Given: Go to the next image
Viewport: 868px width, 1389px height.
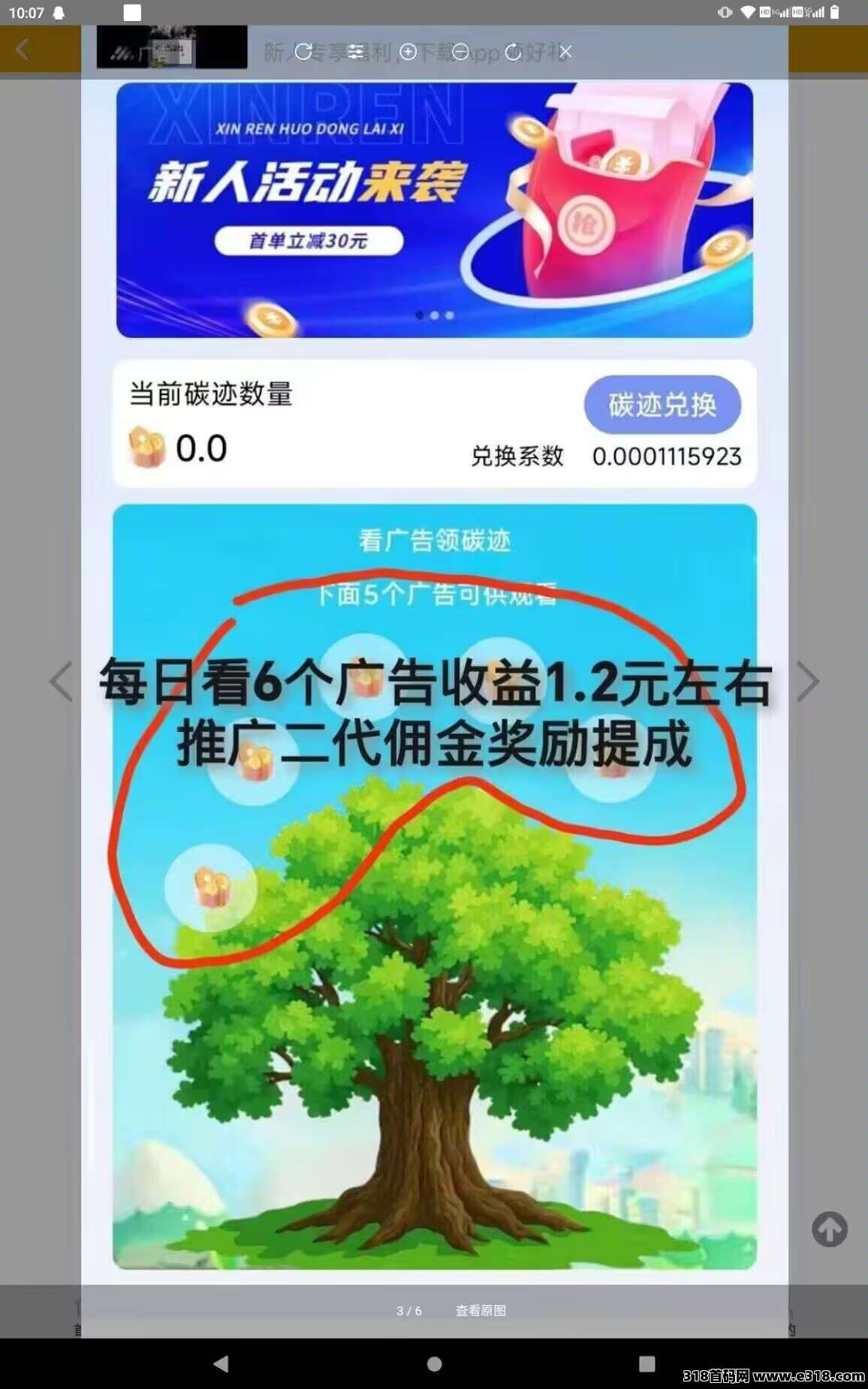Looking at the screenshot, I should [x=807, y=682].
